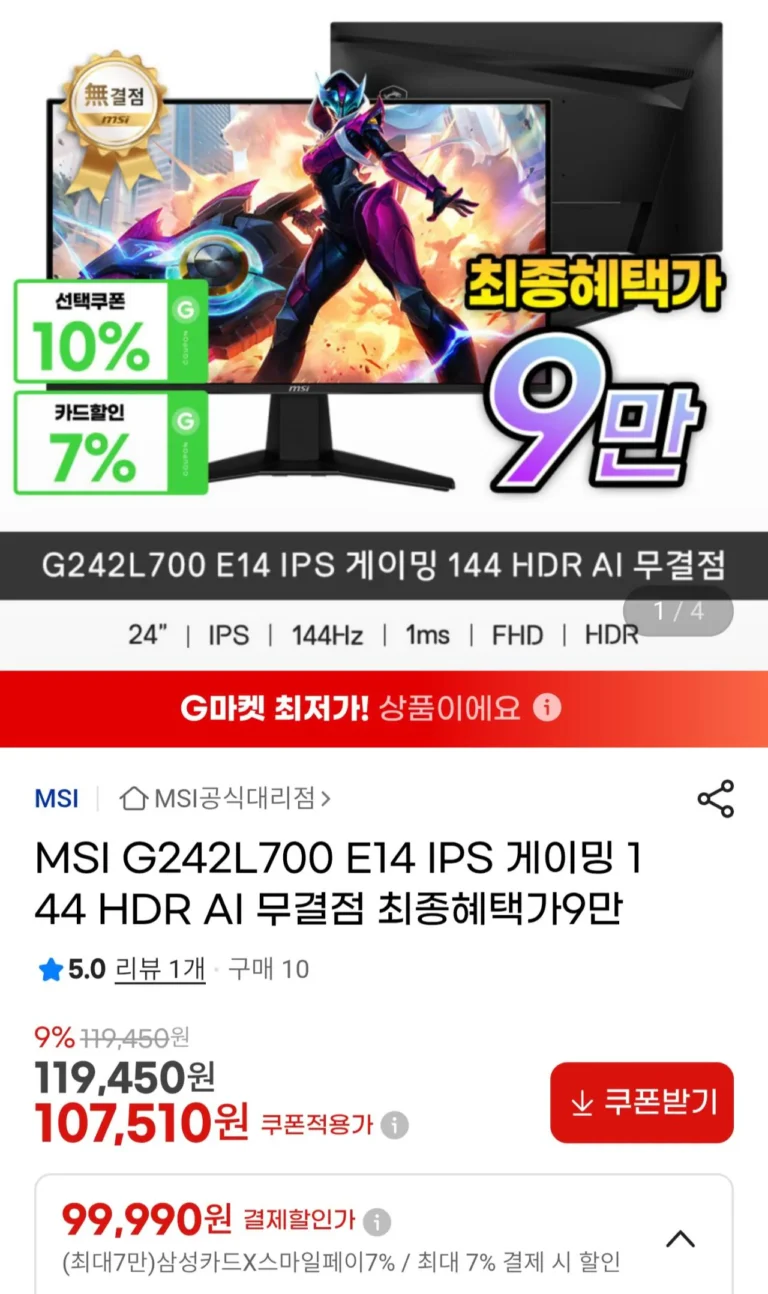Screen dimensions: 768x1294
Task: Show info for 쿠폰적용가
Action: coord(395,1125)
